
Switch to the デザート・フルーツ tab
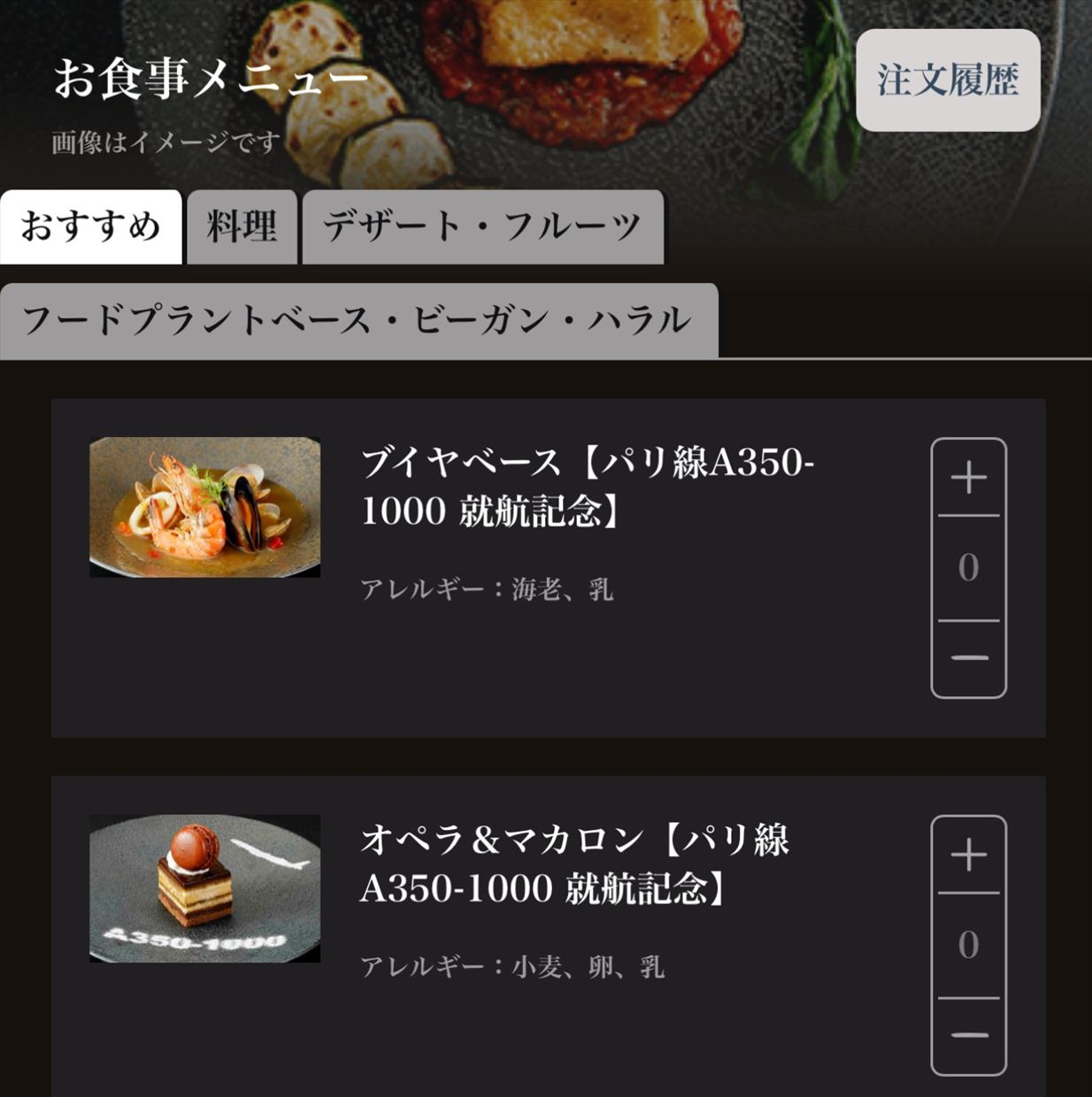click(482, 226)
